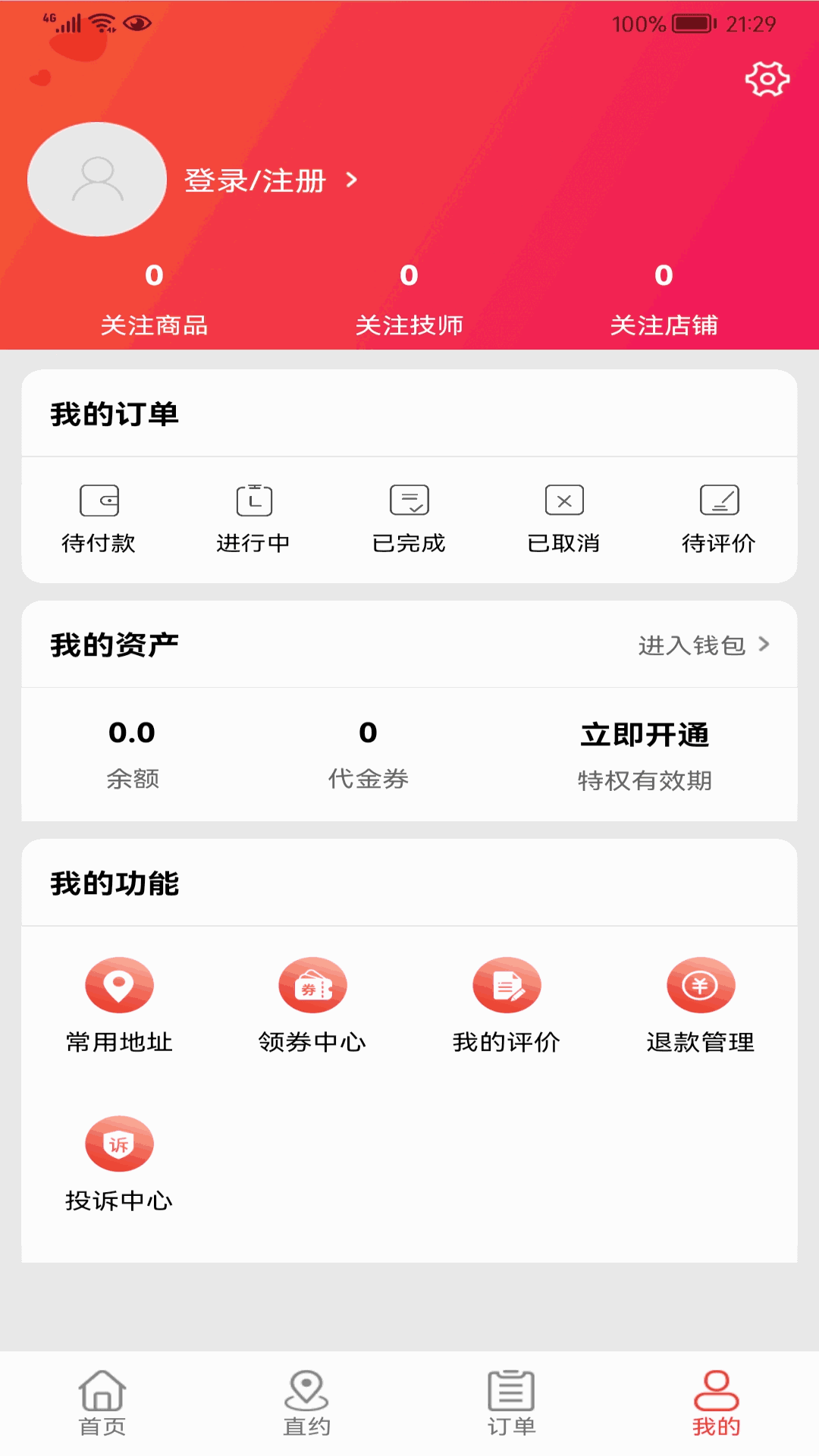The image size is (819, 1456).
Task: Switch to the 首页 home tab
Action: [x=102, y=1403]
